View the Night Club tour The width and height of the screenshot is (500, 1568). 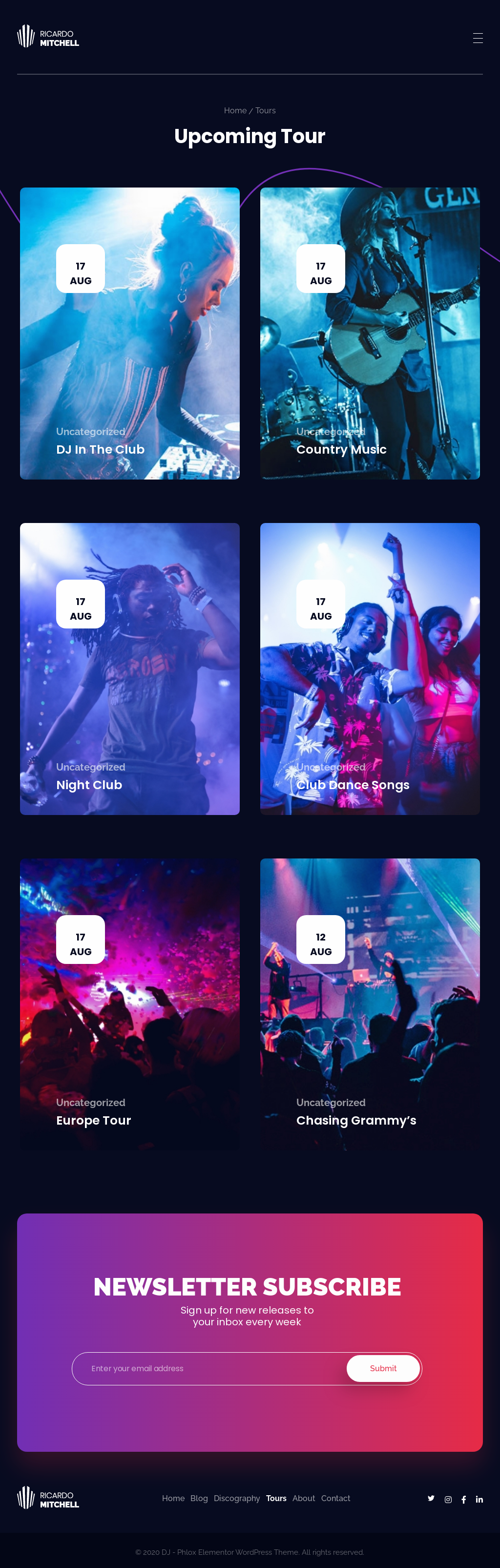coord(89,785)
